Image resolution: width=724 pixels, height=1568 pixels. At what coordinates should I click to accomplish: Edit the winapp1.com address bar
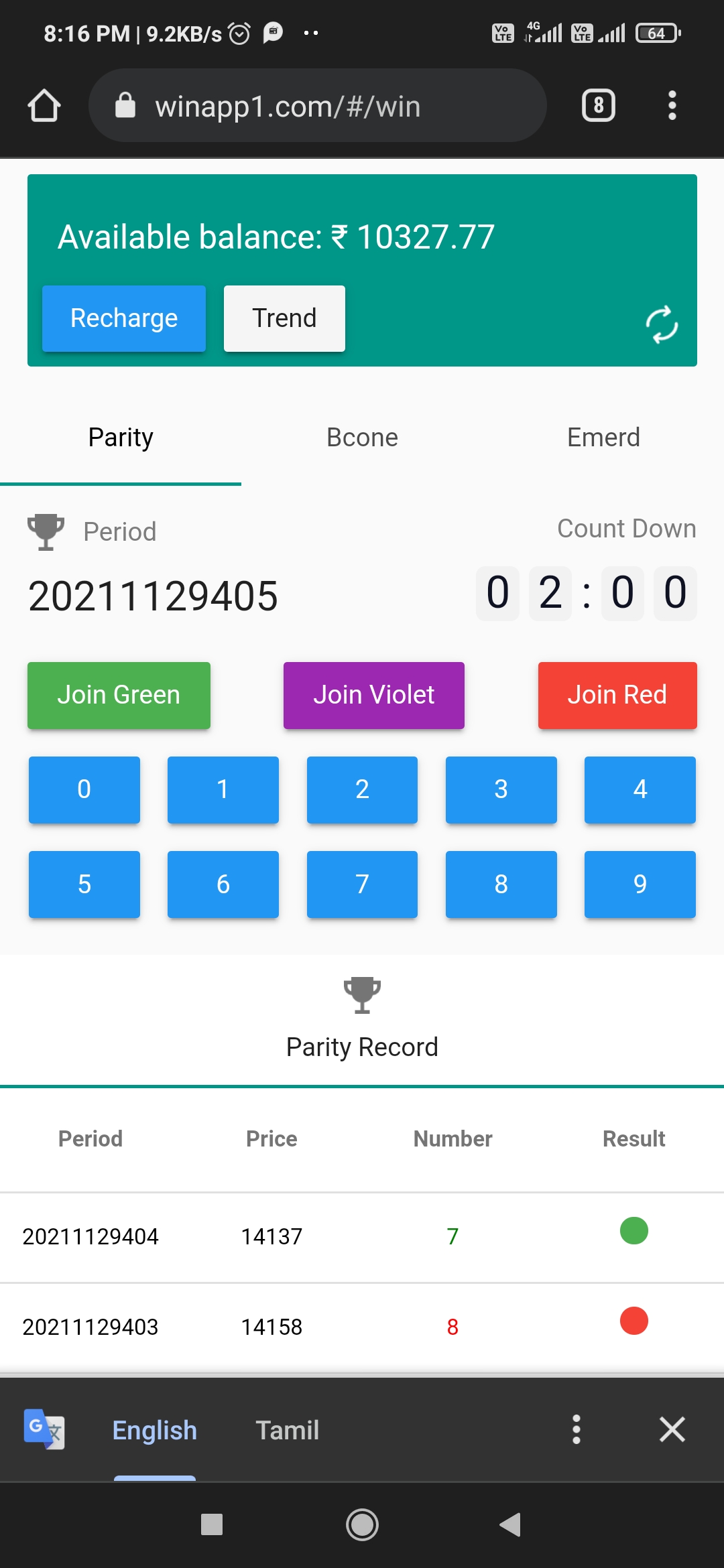(x=317, y=106)
